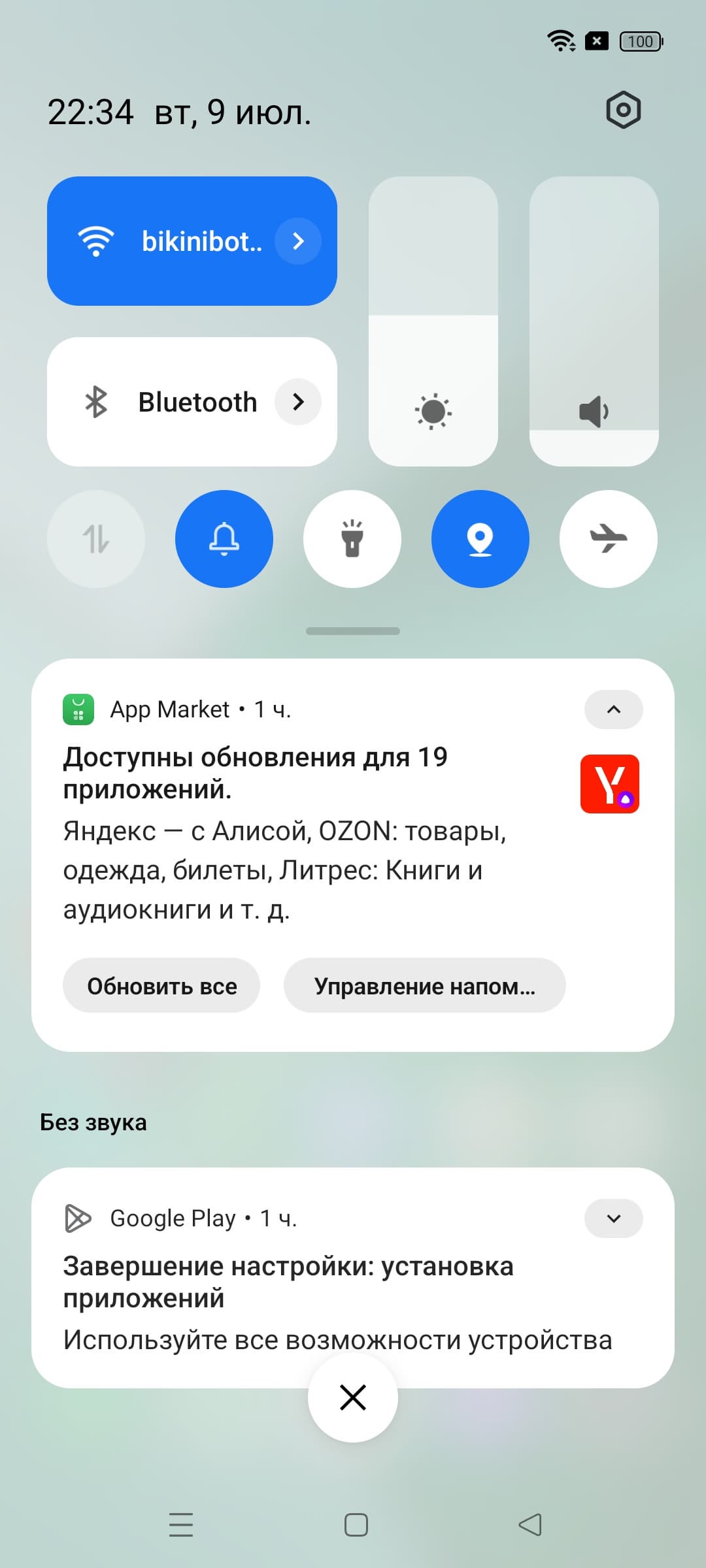Clear all notifications with X button

353,1397
